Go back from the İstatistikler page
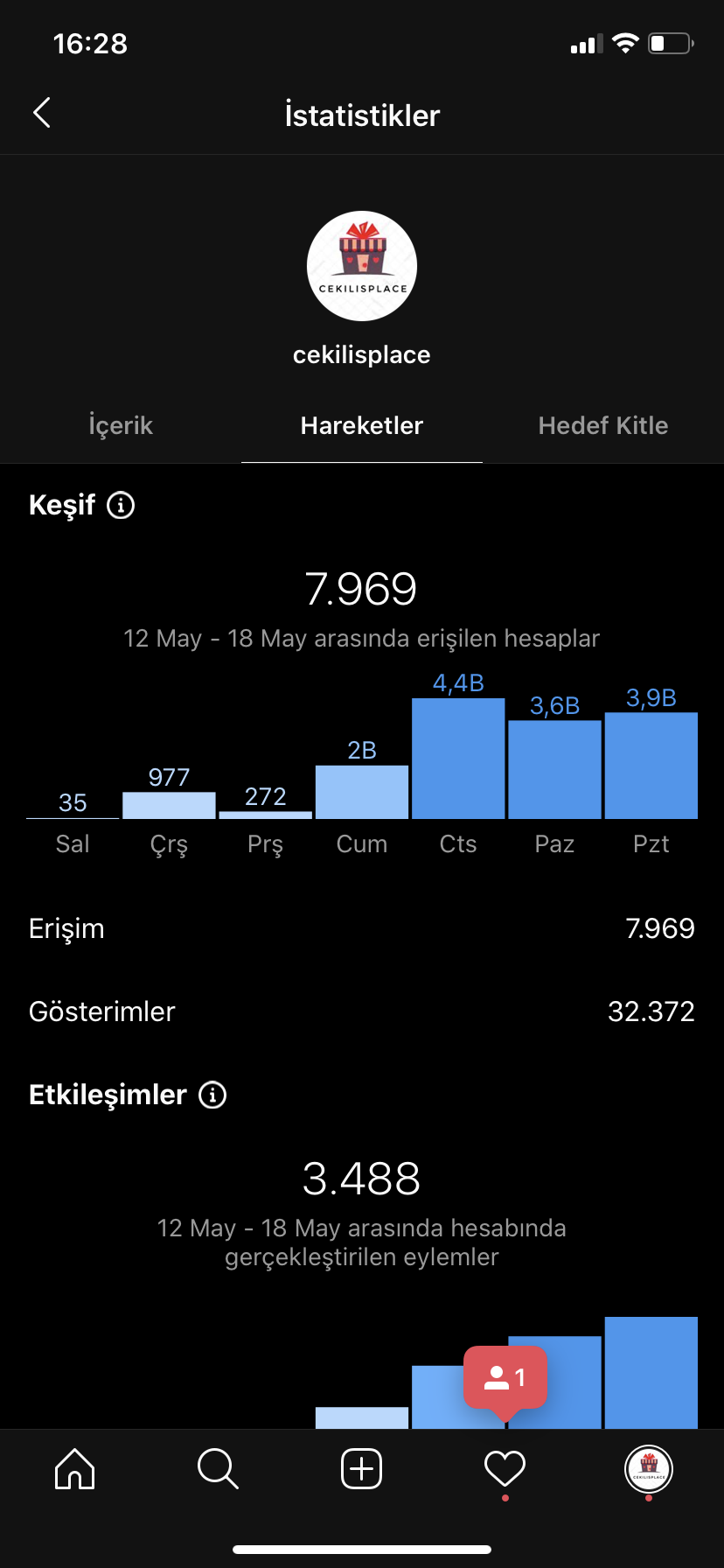The image size is (724, 1568). click(x=41, y=113)
